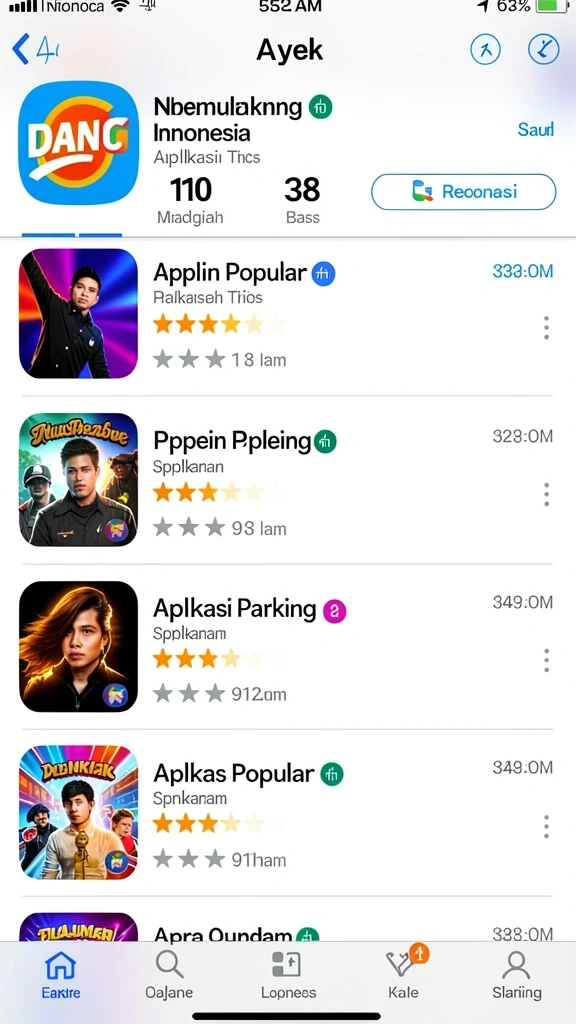This screenshot has width=576, height=1024.
Task: Switch to the Lopness tab
Action: point(288,975)
